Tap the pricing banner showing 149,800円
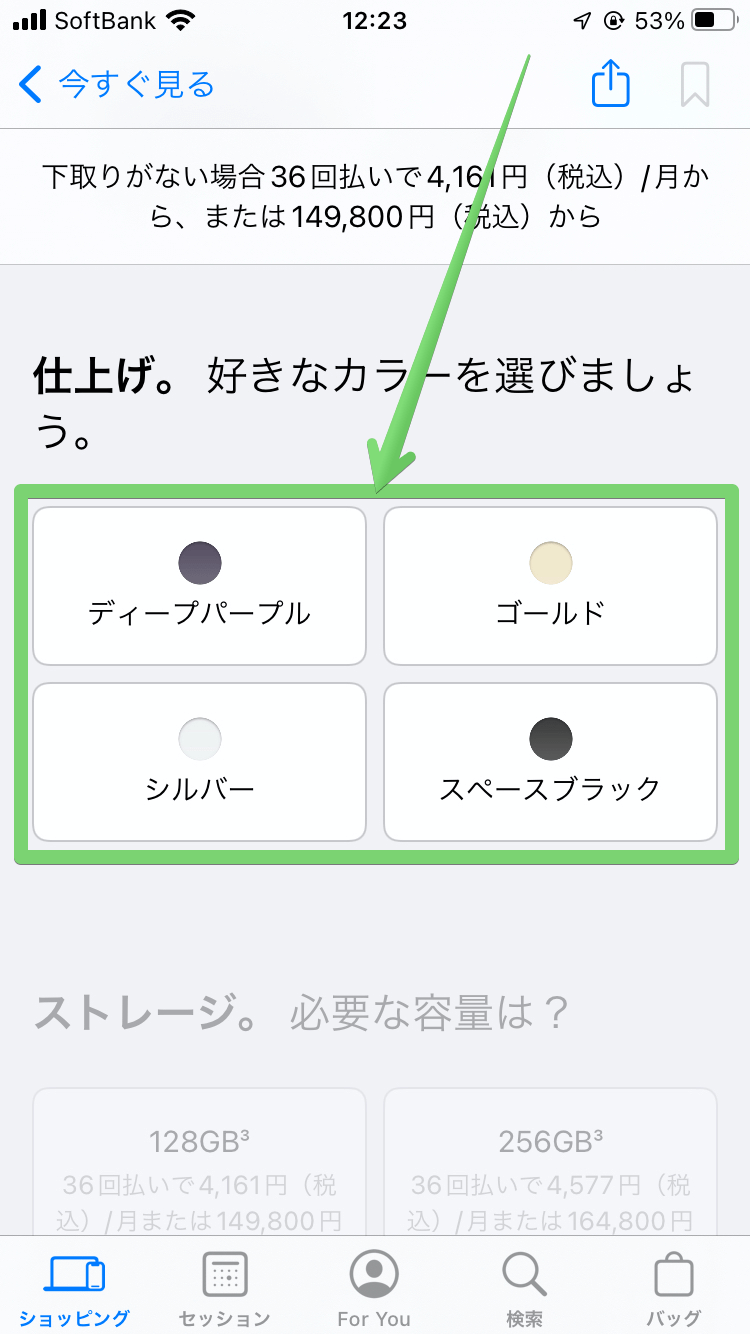This screenshot has height=1334, width=750. pyautogui.click(x=375, y=196)
